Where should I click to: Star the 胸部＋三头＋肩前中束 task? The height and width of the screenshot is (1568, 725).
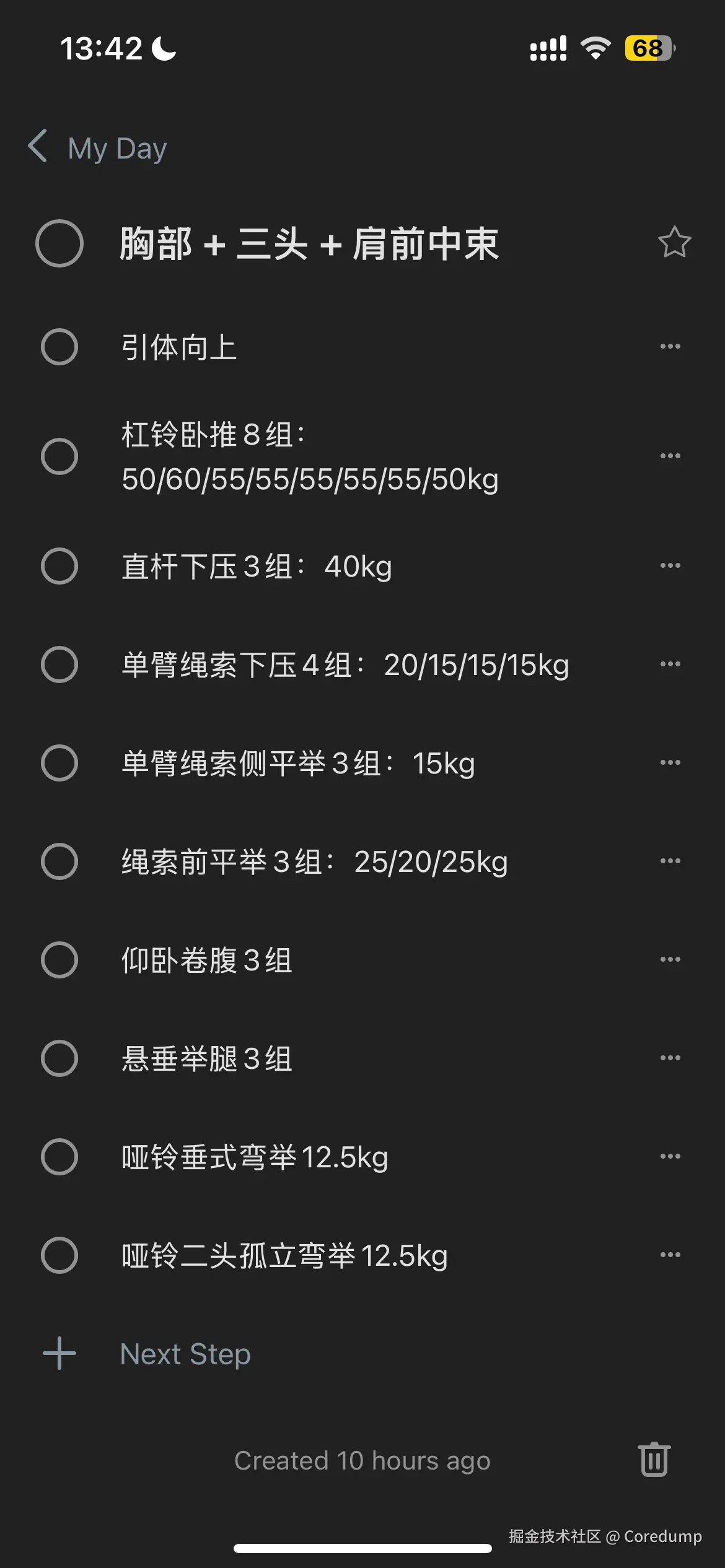click(x=673, y=244)
